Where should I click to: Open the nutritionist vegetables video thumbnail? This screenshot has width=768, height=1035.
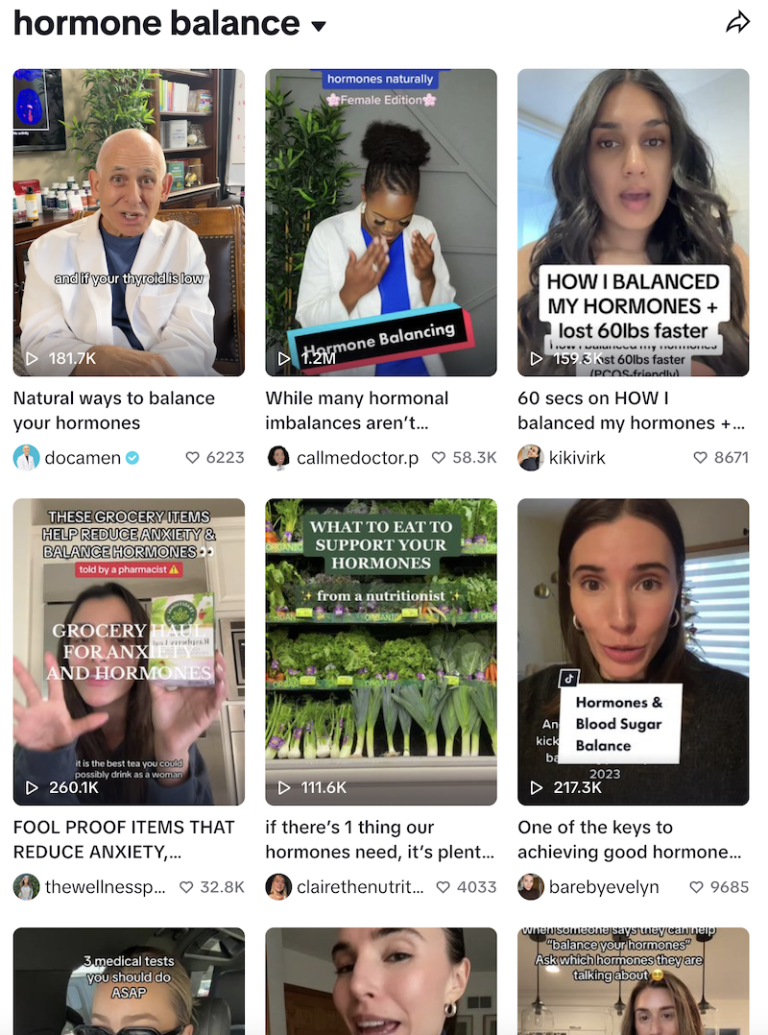tap(381, 650)
